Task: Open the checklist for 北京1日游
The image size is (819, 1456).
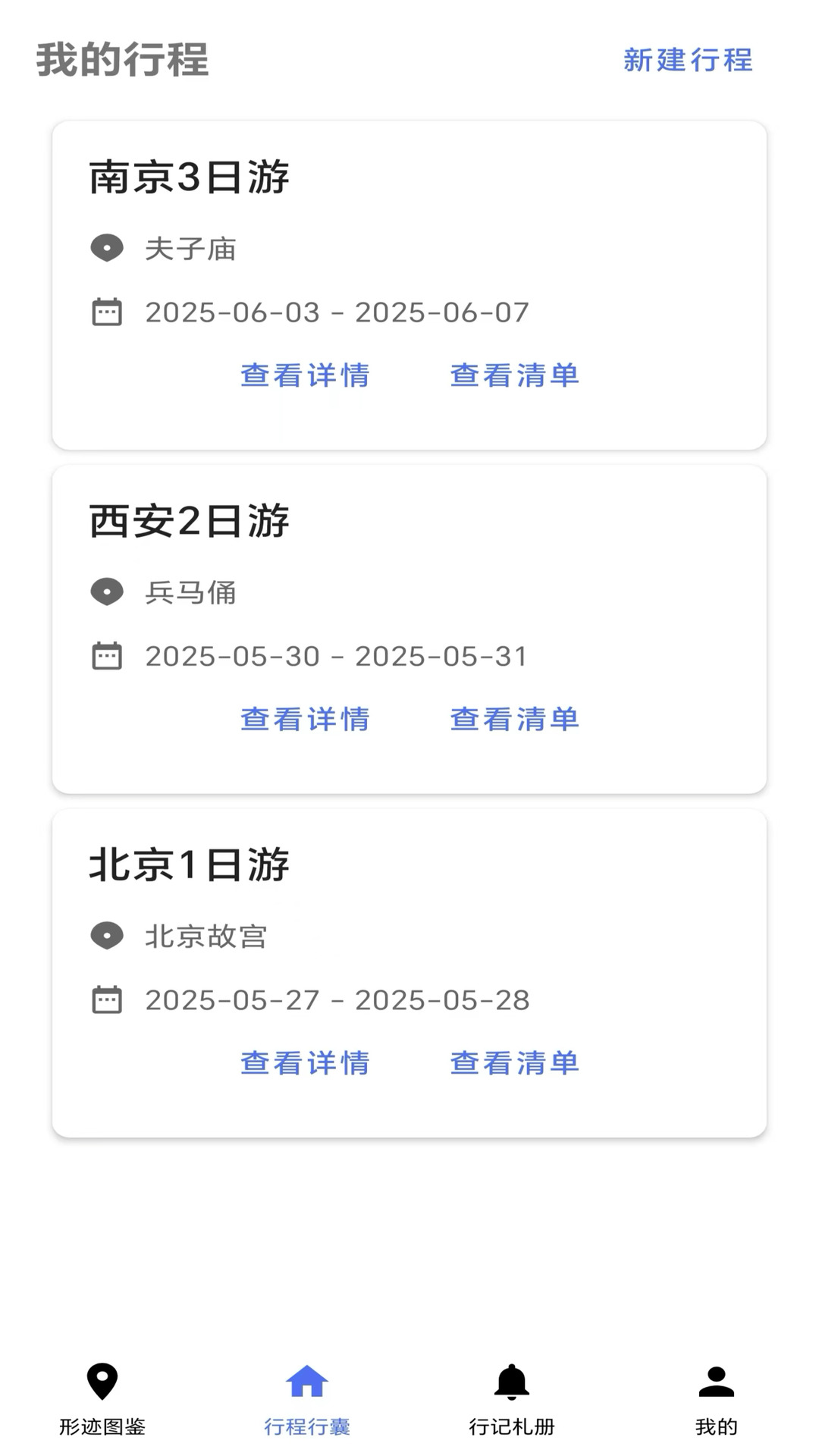Action: [514, 1063]
